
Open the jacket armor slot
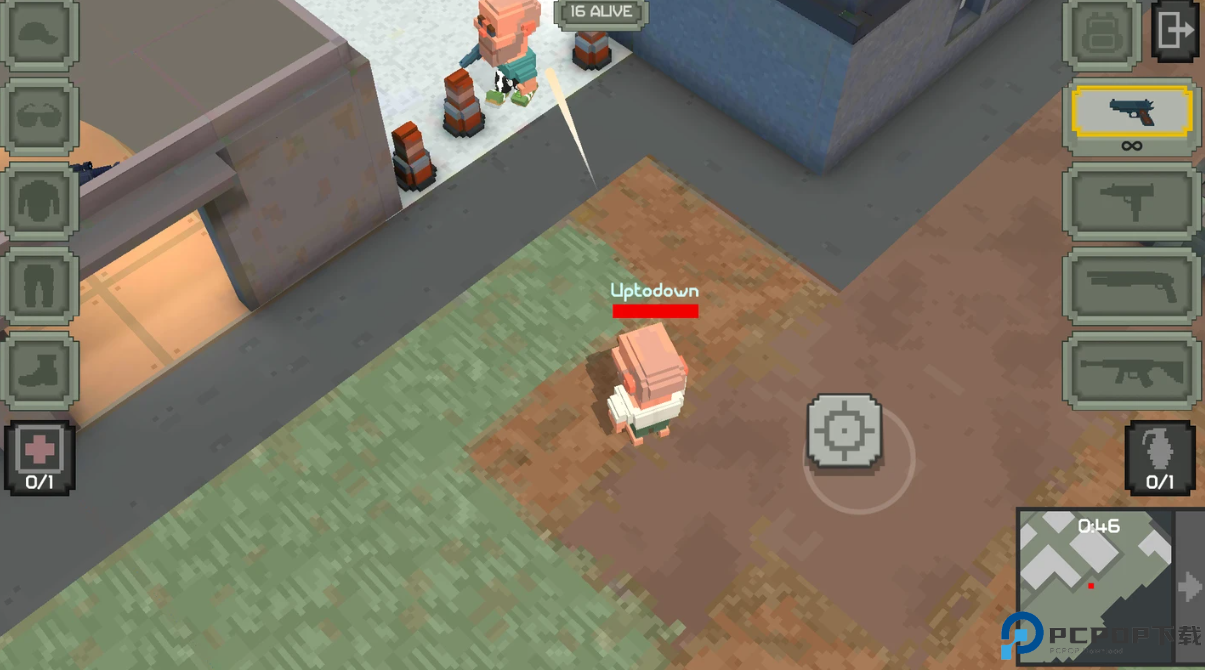pos(41,201)
